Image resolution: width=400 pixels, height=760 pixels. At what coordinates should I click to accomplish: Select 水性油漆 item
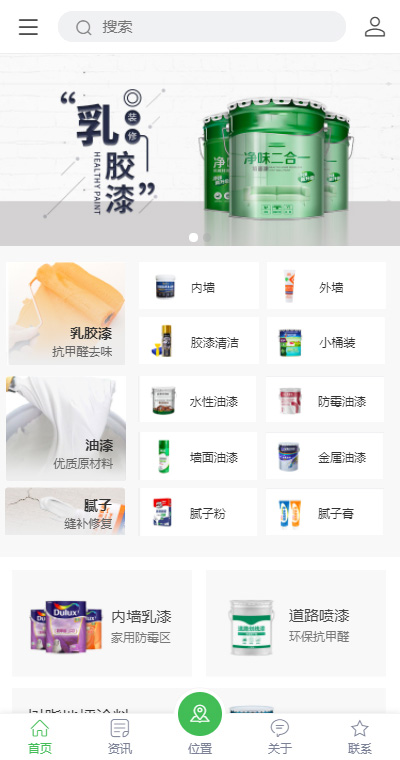pos(198,399)
